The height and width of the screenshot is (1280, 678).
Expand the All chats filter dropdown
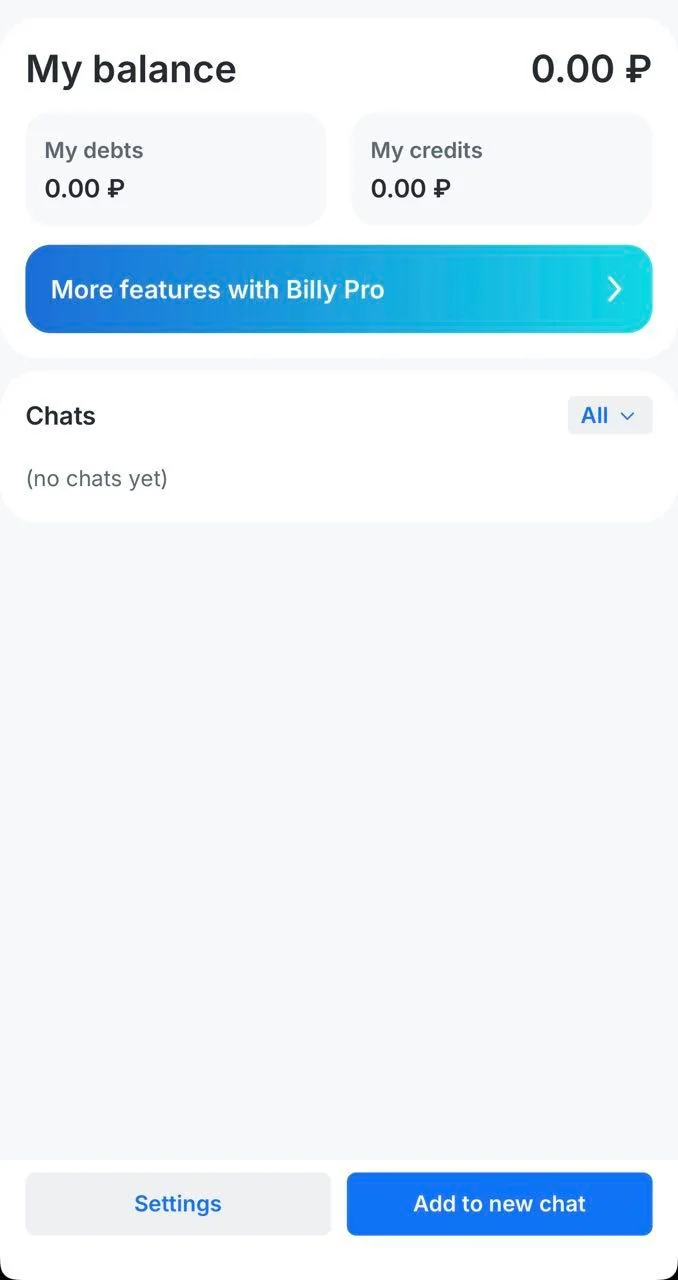tap(610, 415)
